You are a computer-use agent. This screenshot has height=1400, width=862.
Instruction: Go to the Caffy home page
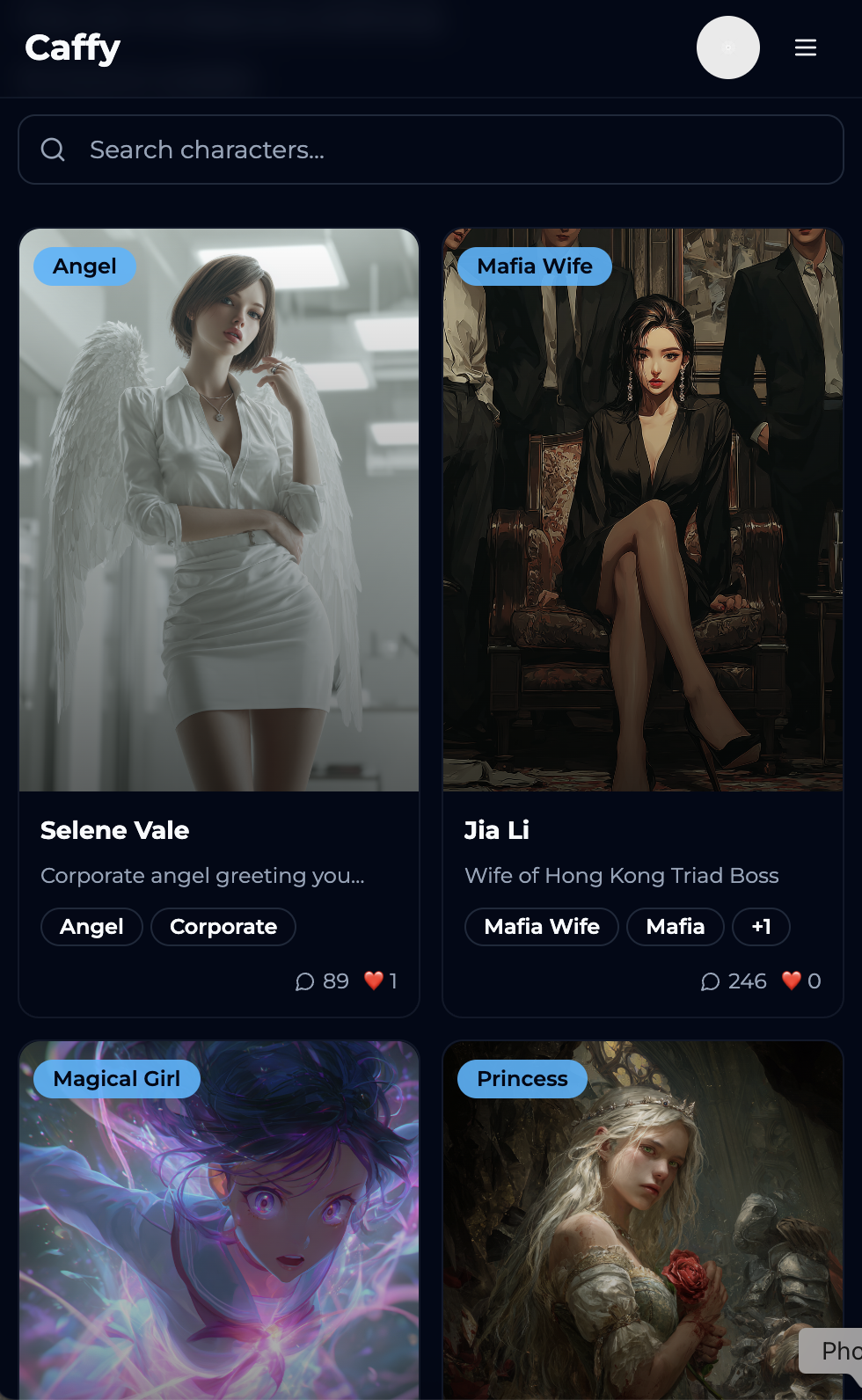coord(72,47)
